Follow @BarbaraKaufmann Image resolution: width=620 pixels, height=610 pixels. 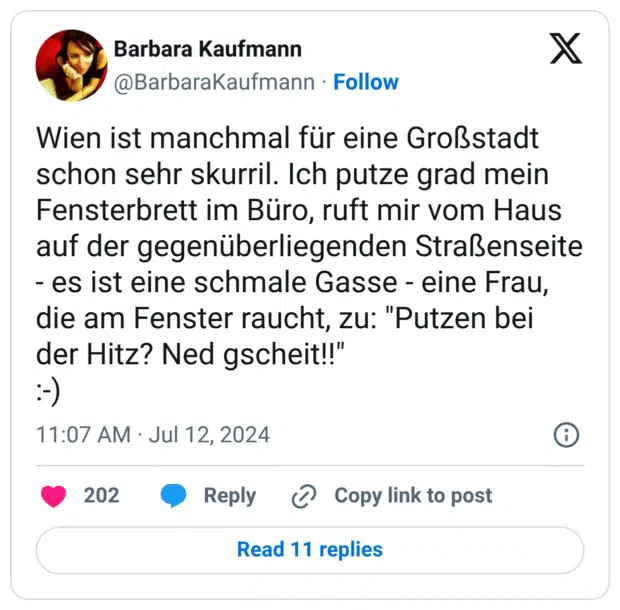pos(366,82)
